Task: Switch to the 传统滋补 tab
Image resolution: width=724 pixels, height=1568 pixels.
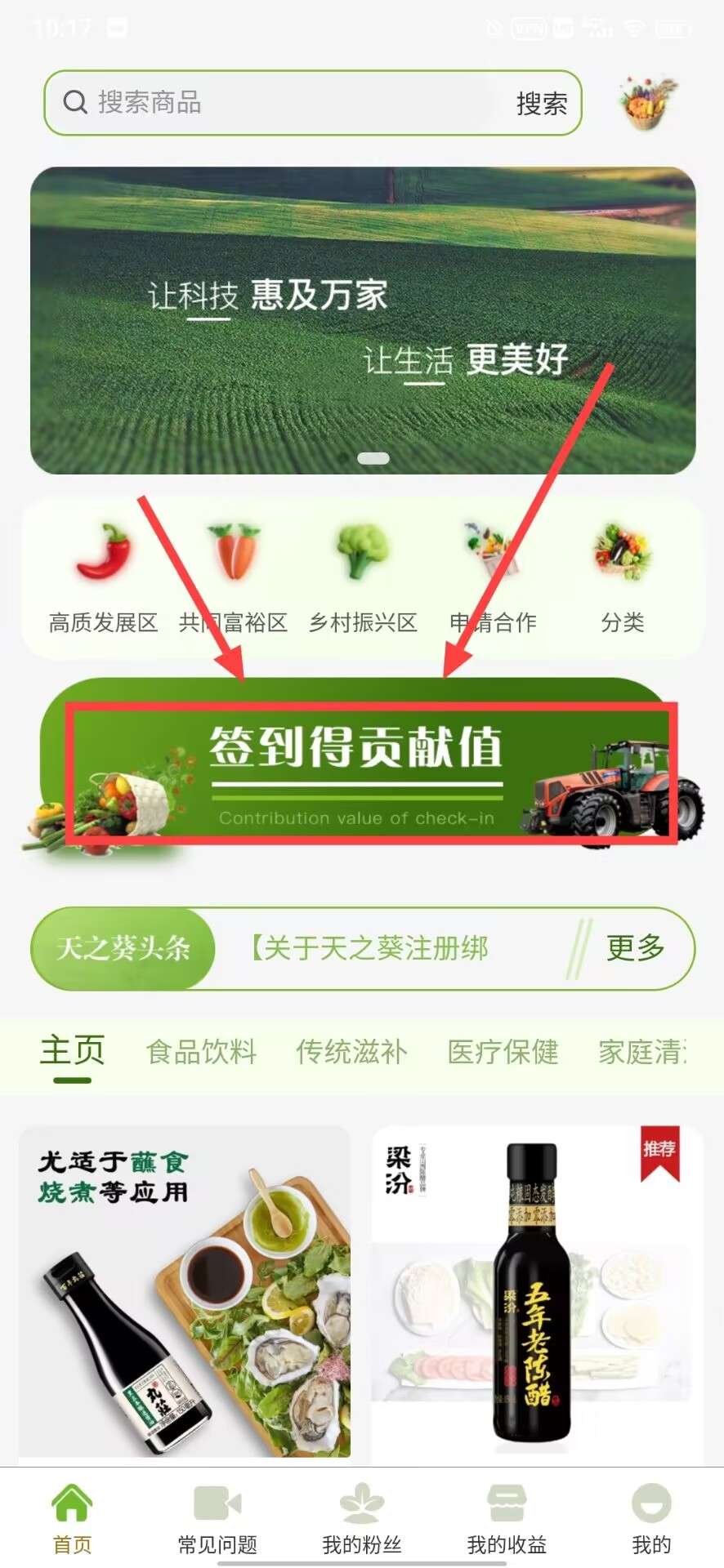Action: [x=351, y=1051]
